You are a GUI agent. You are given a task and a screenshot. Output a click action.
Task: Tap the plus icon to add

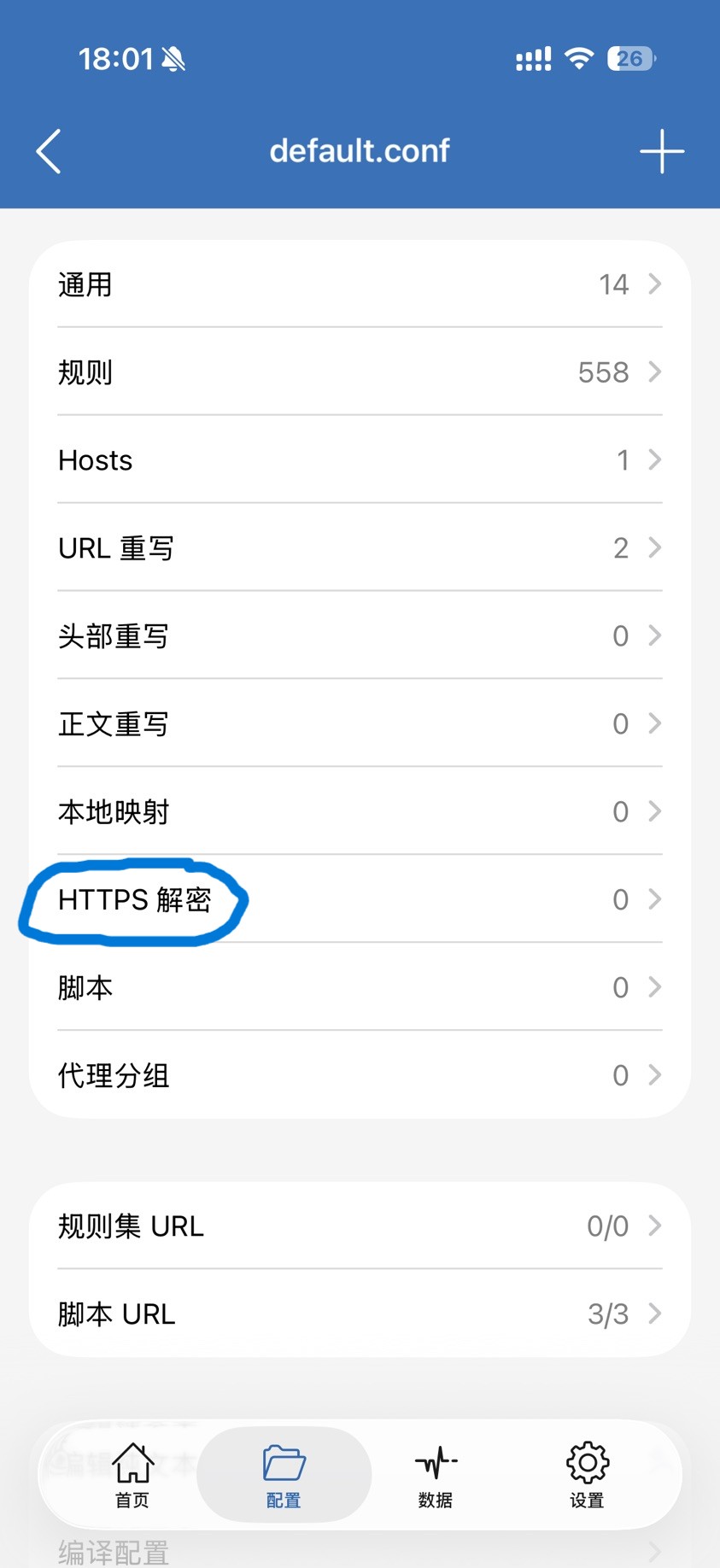661,151
